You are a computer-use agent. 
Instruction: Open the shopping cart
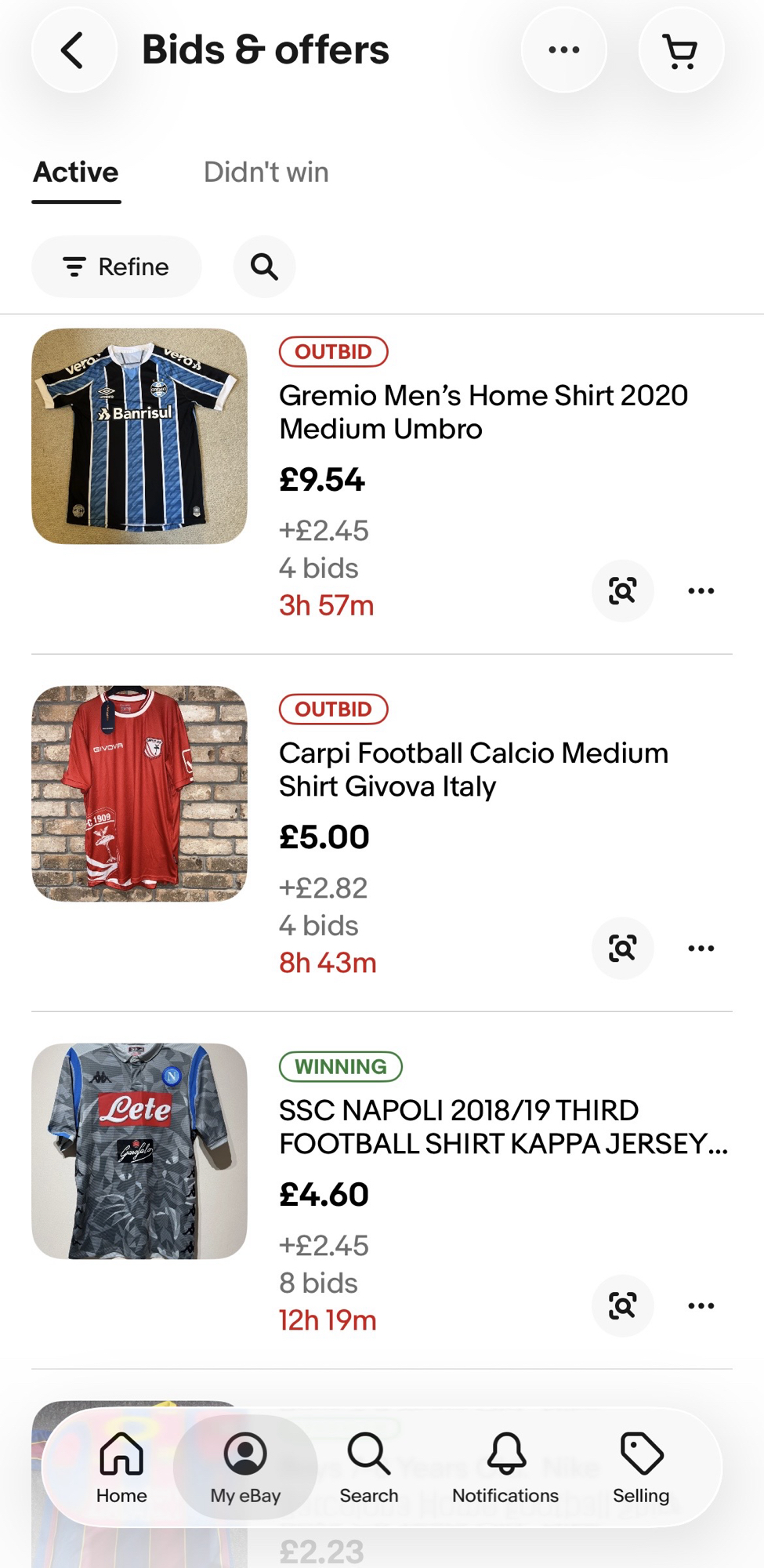coord(680,51)
